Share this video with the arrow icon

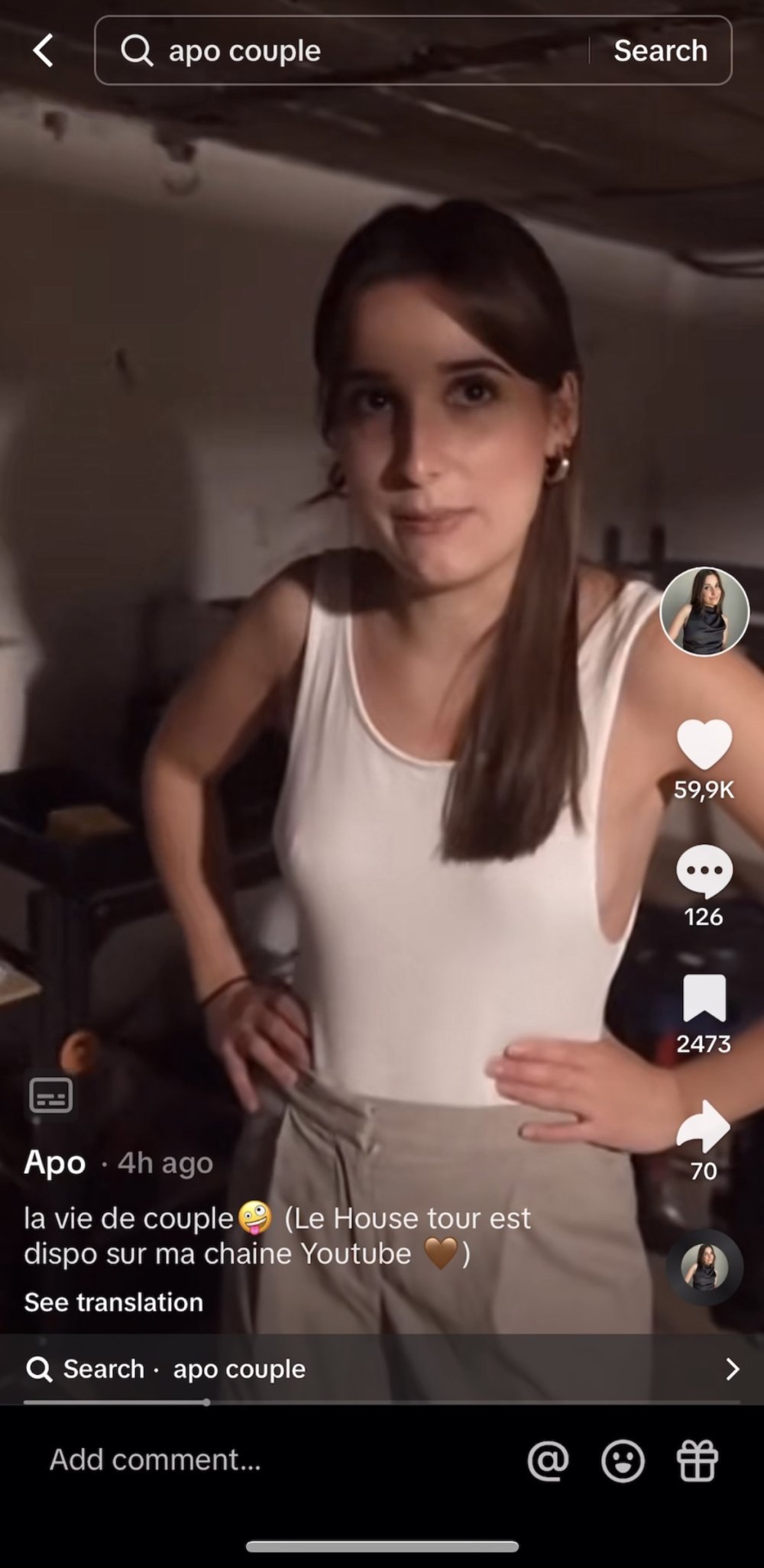(704, 1126)
